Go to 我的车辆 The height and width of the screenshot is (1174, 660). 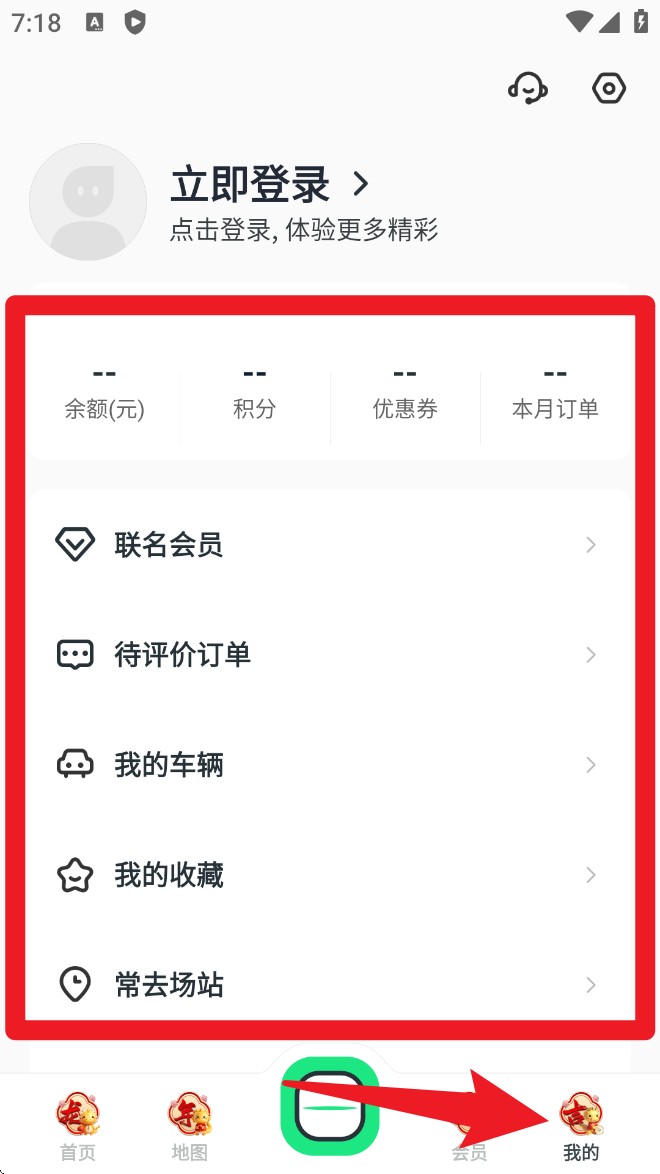coord(330,765)
